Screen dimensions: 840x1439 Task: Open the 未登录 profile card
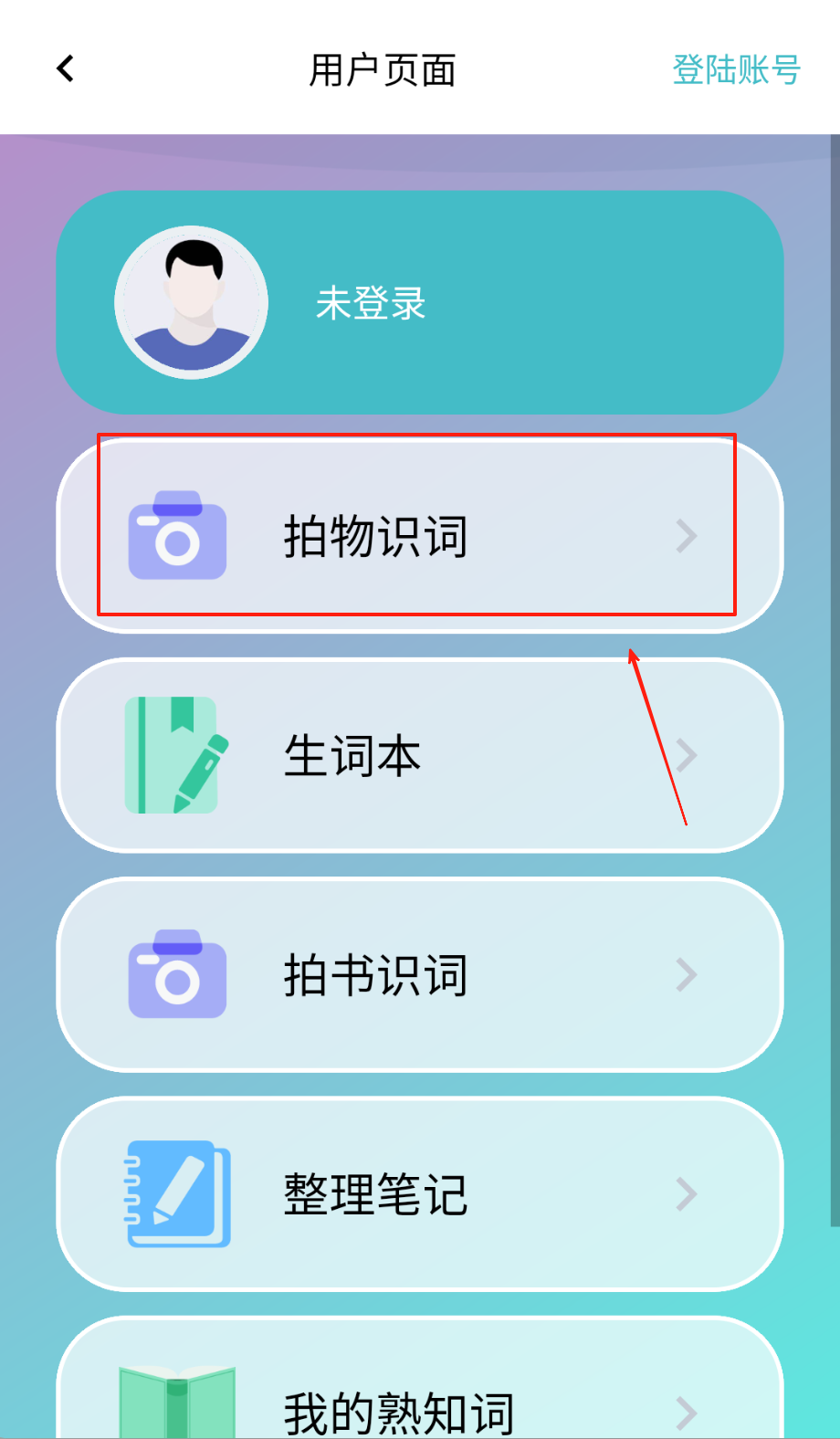[x=419, y=302]
